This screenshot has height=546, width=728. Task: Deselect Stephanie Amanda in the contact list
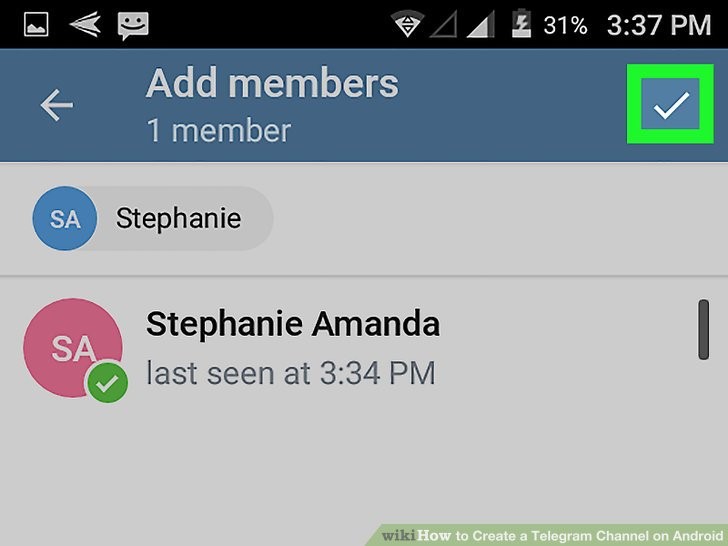coord(290,347)
